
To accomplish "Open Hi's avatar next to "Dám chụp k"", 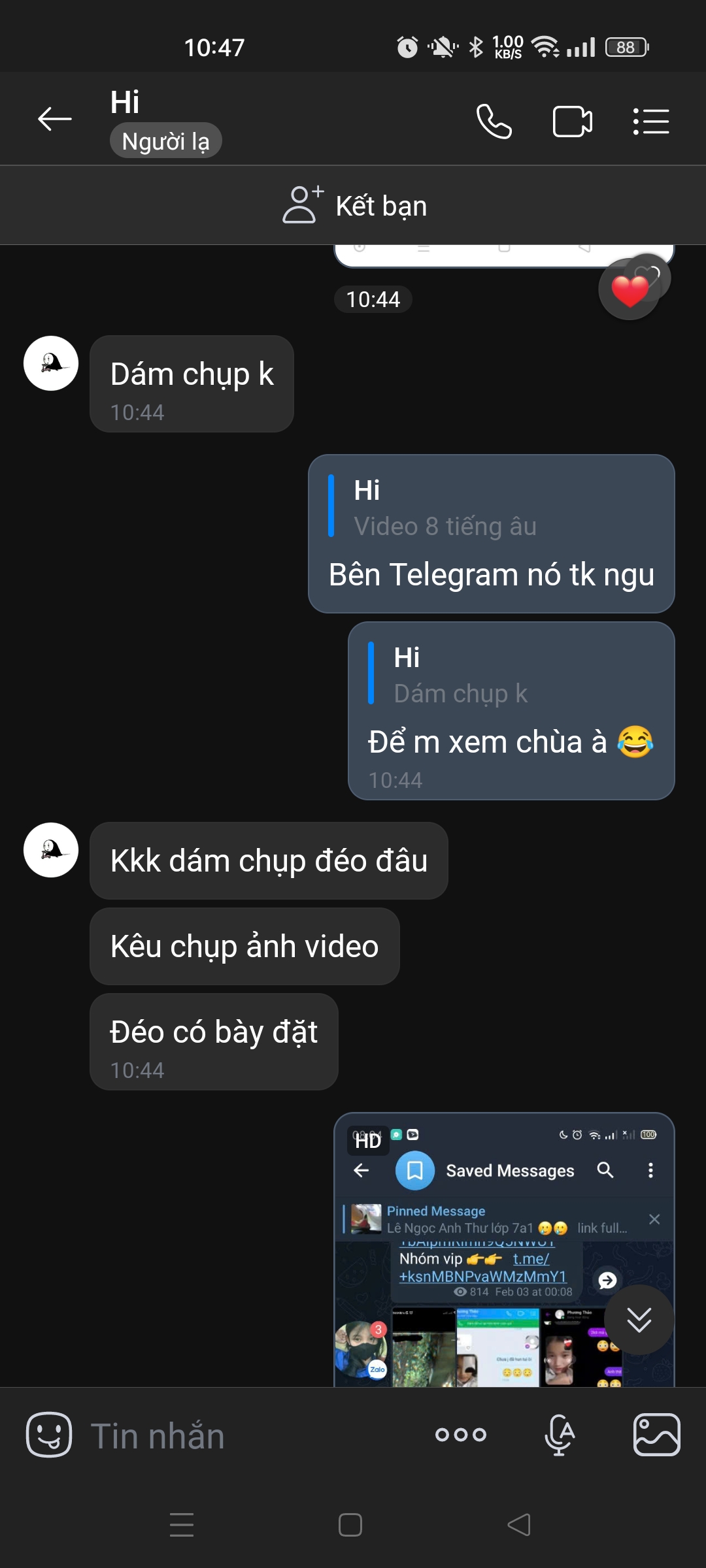I will [x=51, y=363].
